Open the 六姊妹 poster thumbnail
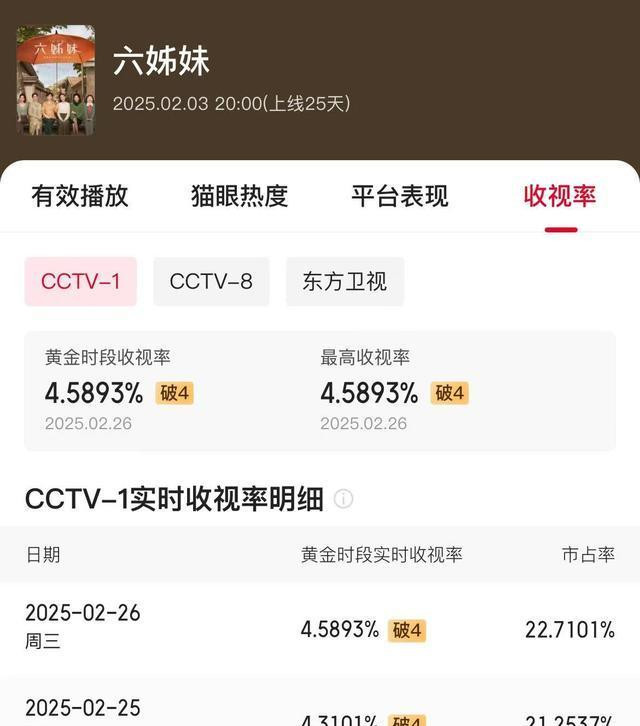640x726 pixels. coord(56,80)
